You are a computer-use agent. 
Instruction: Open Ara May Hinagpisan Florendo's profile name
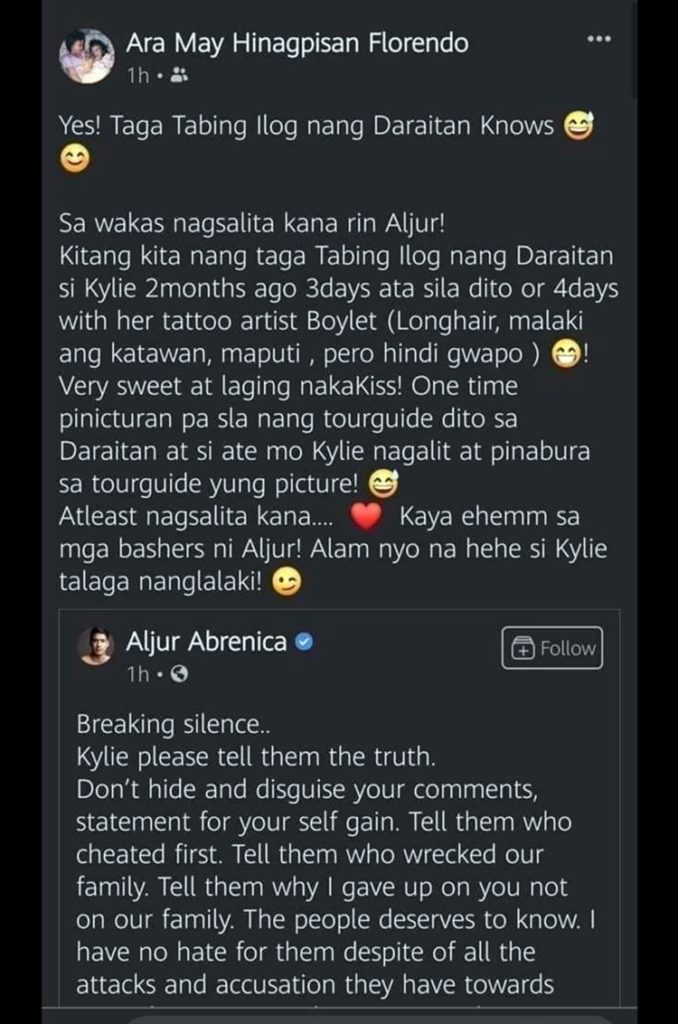[x=296, y=44]
